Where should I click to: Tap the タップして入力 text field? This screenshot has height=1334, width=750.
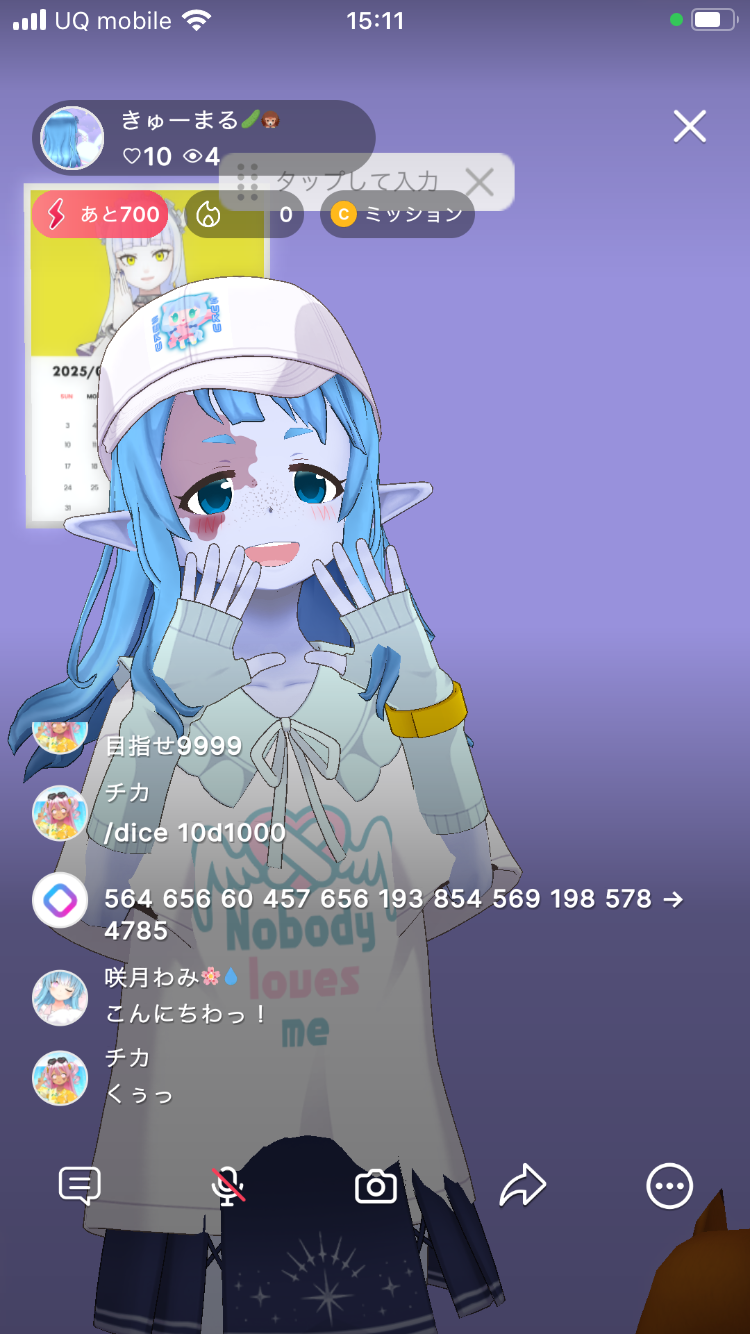(356, 182)
